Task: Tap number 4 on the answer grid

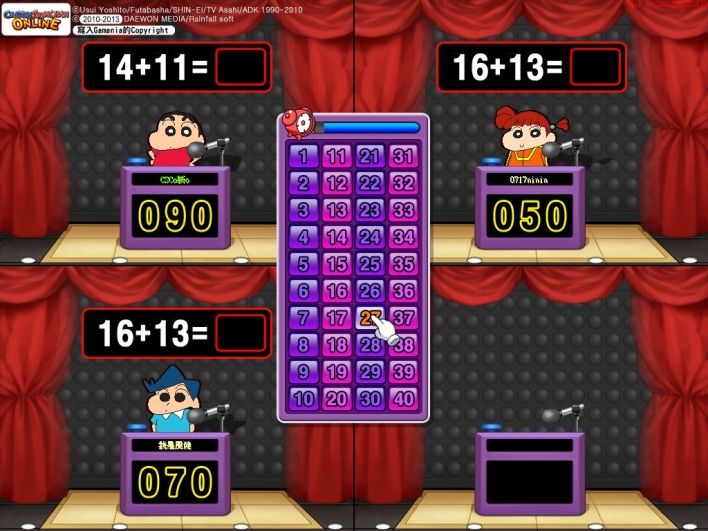Action: click(x=304, y=237)
